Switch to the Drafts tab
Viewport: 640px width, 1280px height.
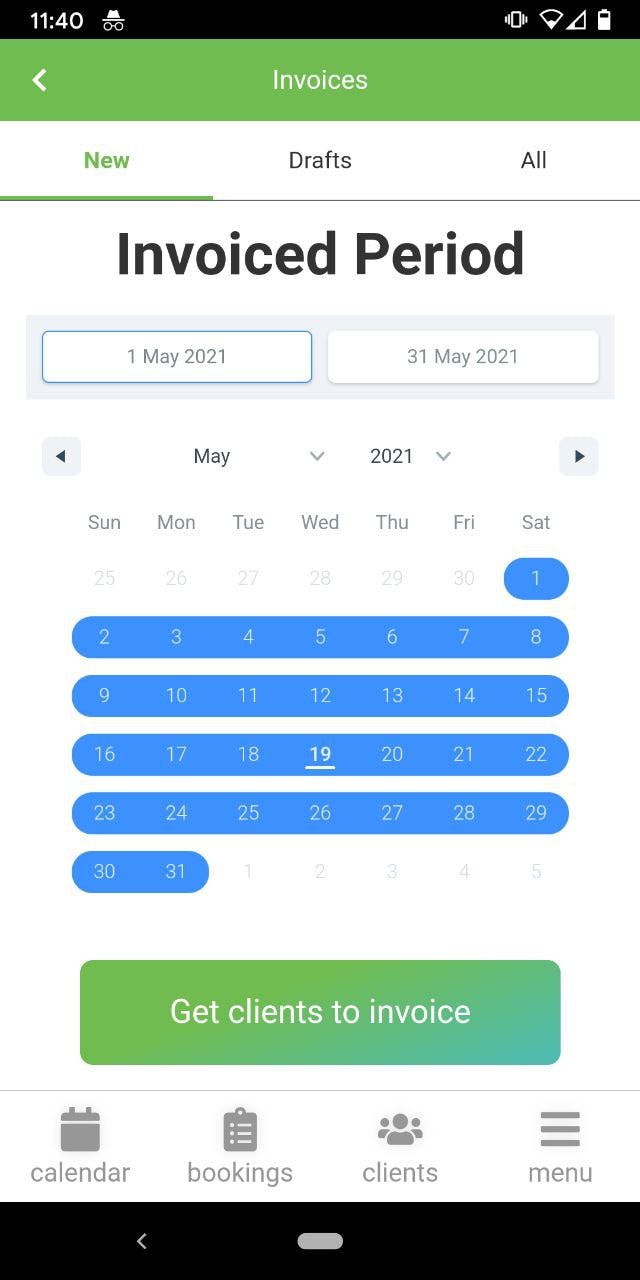tap(320, 160)
